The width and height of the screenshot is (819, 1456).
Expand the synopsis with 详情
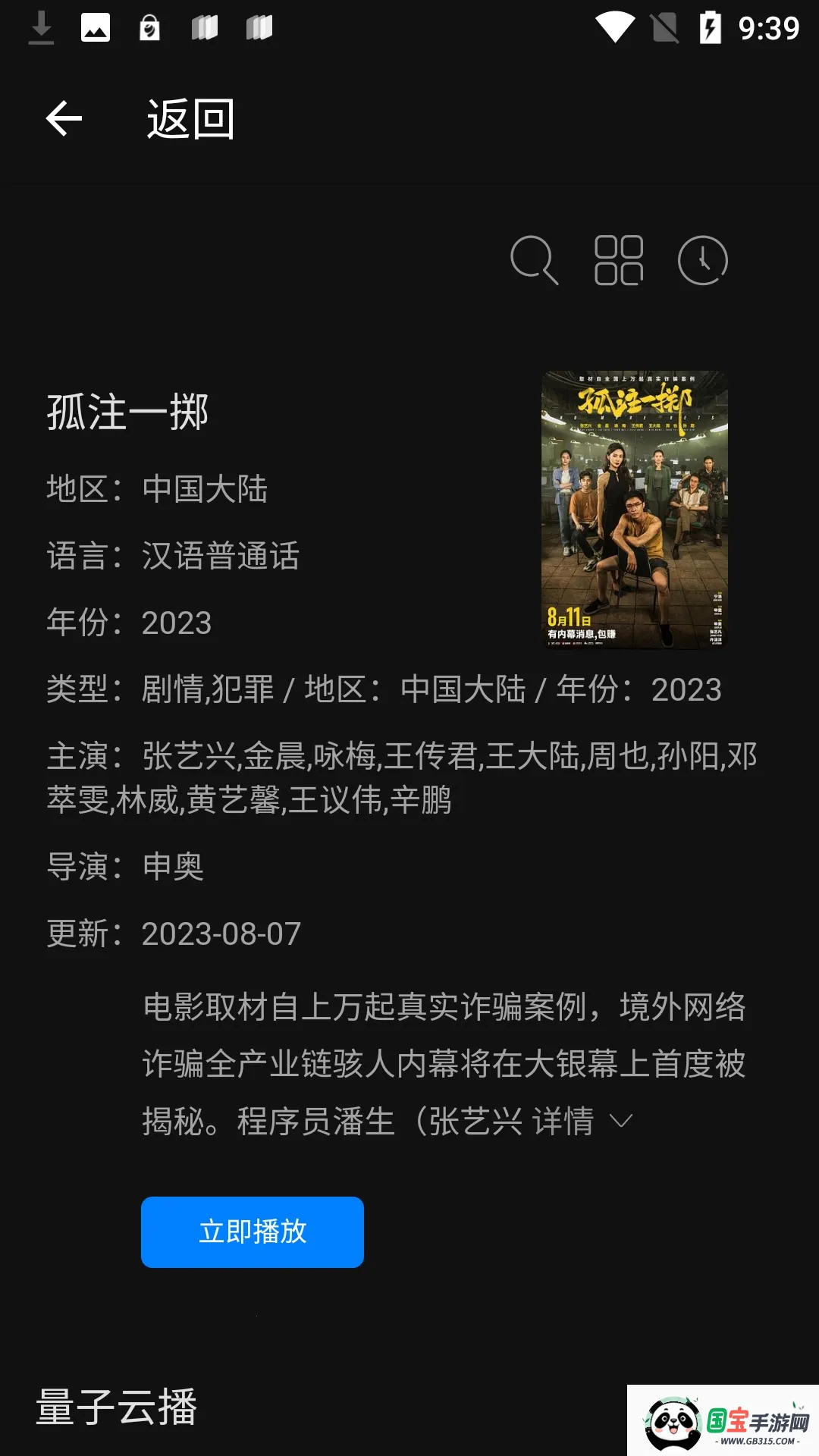[x=582, y=1121]
